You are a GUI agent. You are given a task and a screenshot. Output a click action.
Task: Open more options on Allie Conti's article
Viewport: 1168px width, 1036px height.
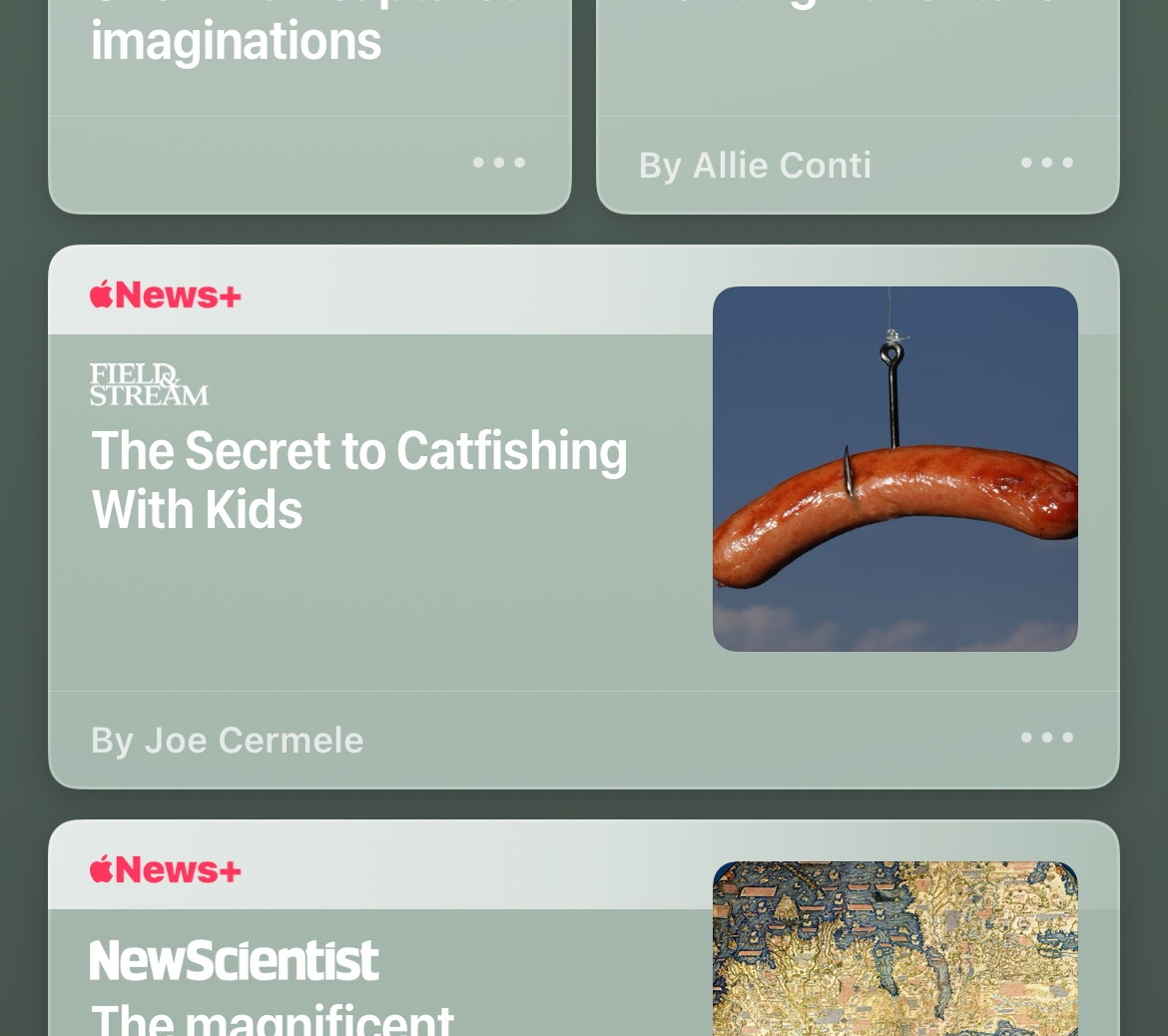(x=1046, y=163)
